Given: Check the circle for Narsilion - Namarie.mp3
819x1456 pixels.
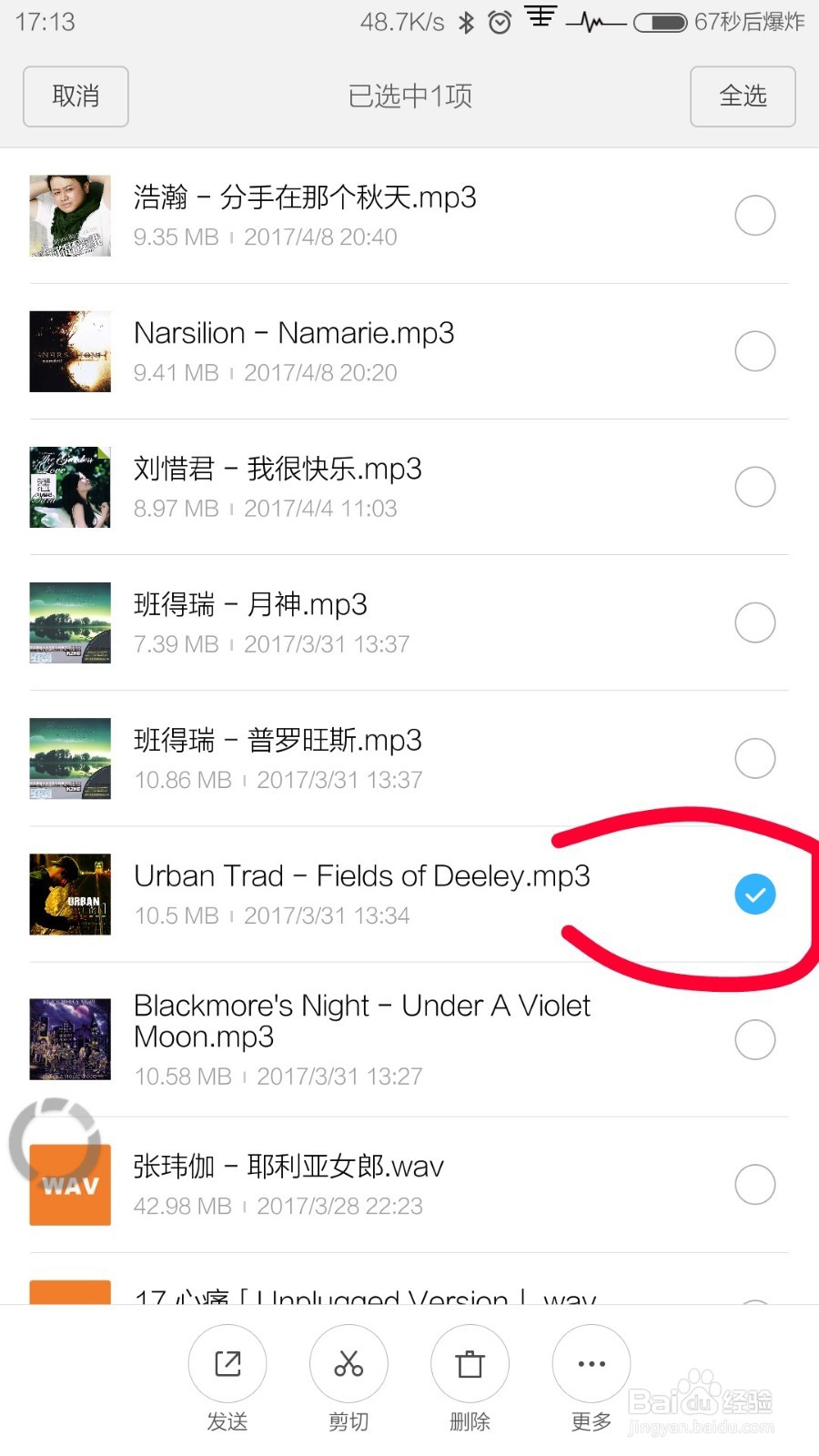Looking at the screenshot, I should (755, 351).
